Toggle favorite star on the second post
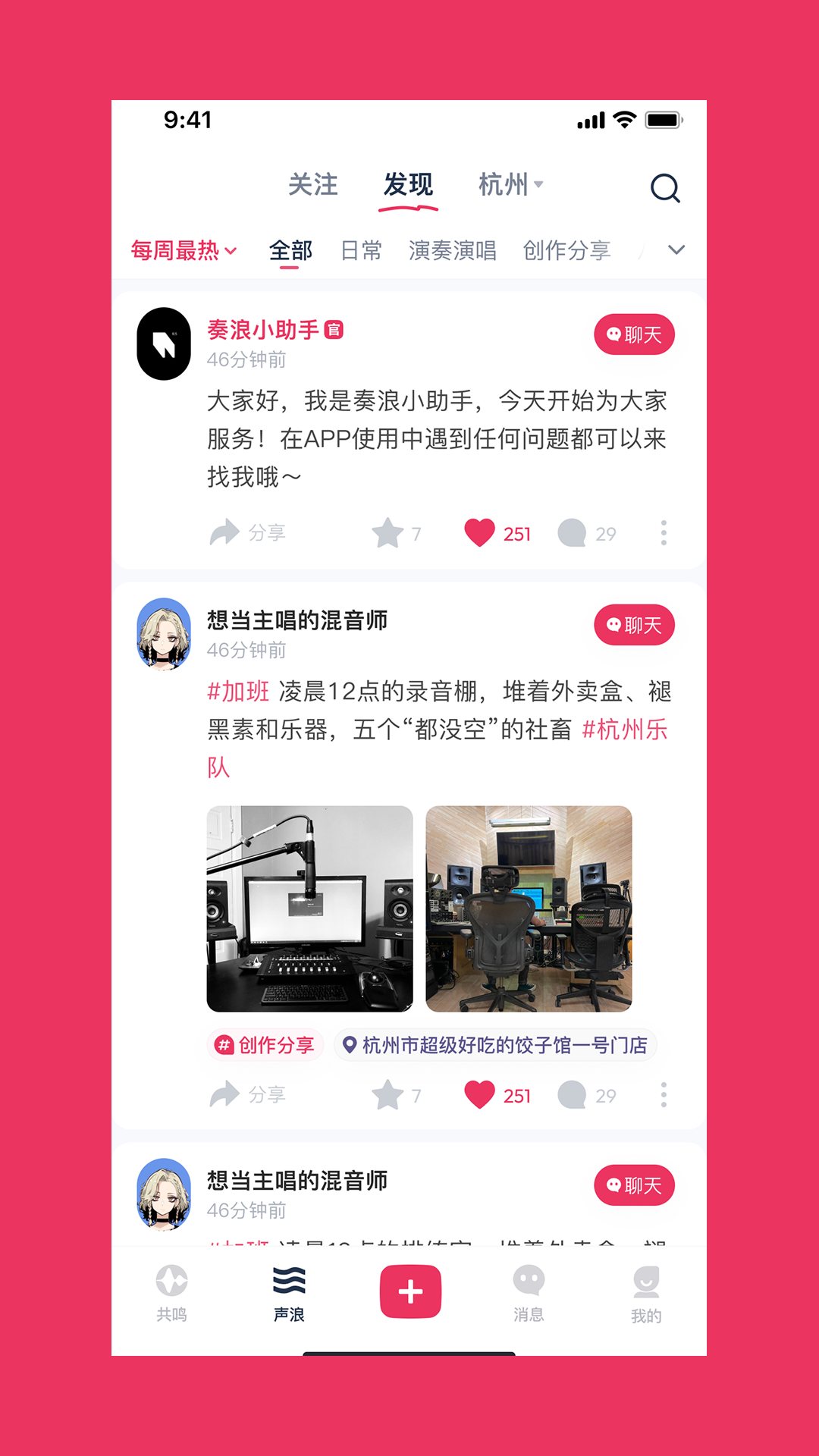The width and height of the screenshot is (819, 1456). click(388, 1094)
